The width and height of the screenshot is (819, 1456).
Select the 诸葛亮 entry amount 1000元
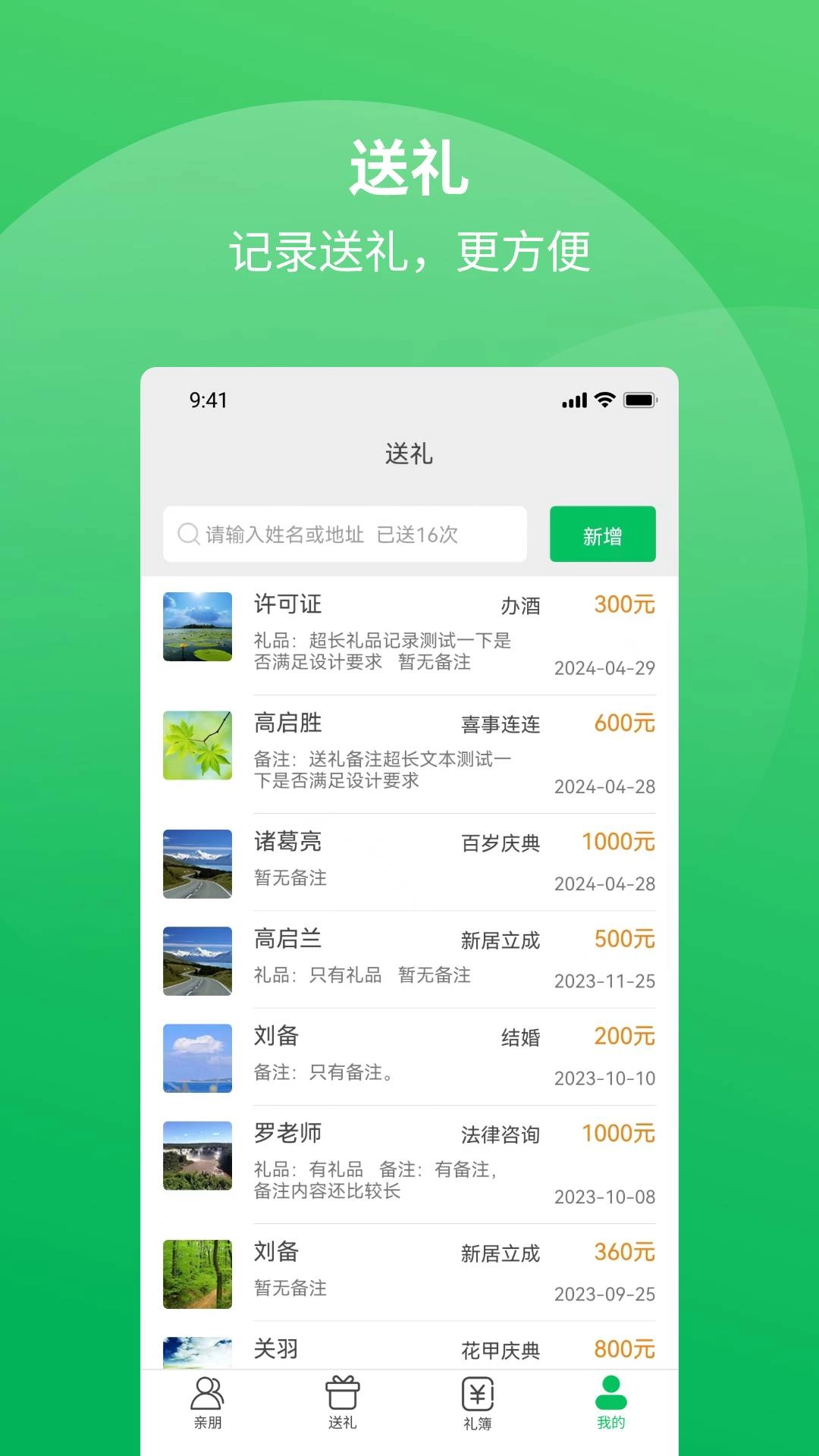point(409,861)
